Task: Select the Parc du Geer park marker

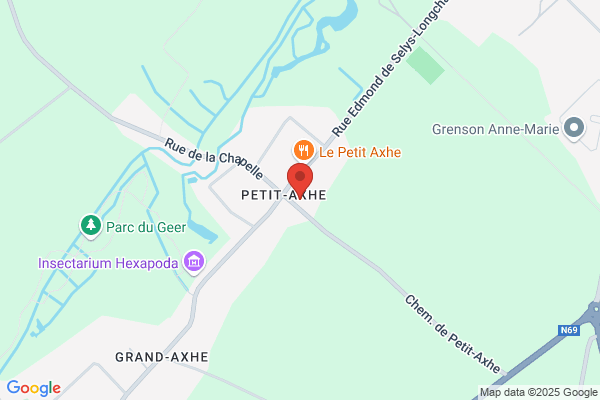Action: pos(91,226)
